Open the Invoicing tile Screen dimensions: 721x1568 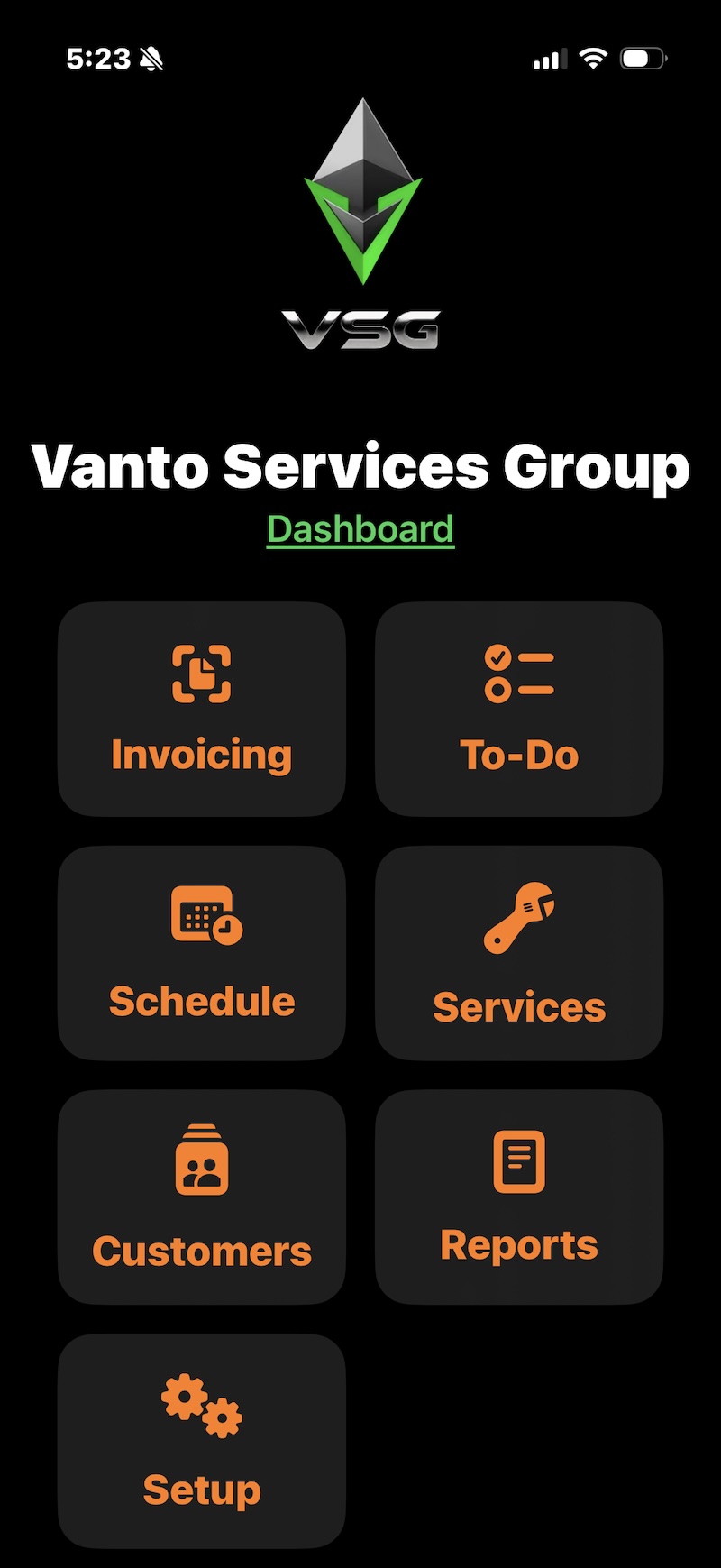201,710
